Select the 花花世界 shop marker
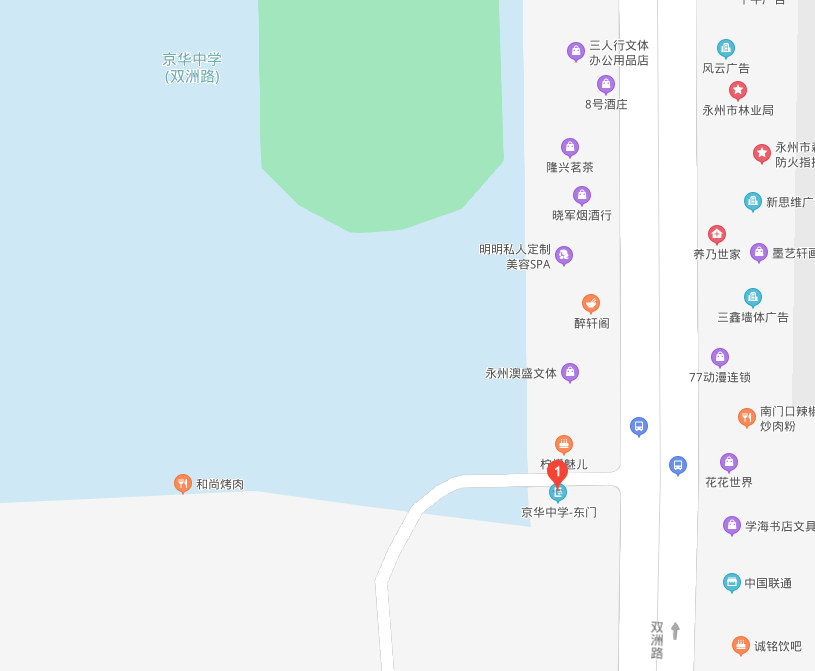815x671 pixels. (729, 462)
